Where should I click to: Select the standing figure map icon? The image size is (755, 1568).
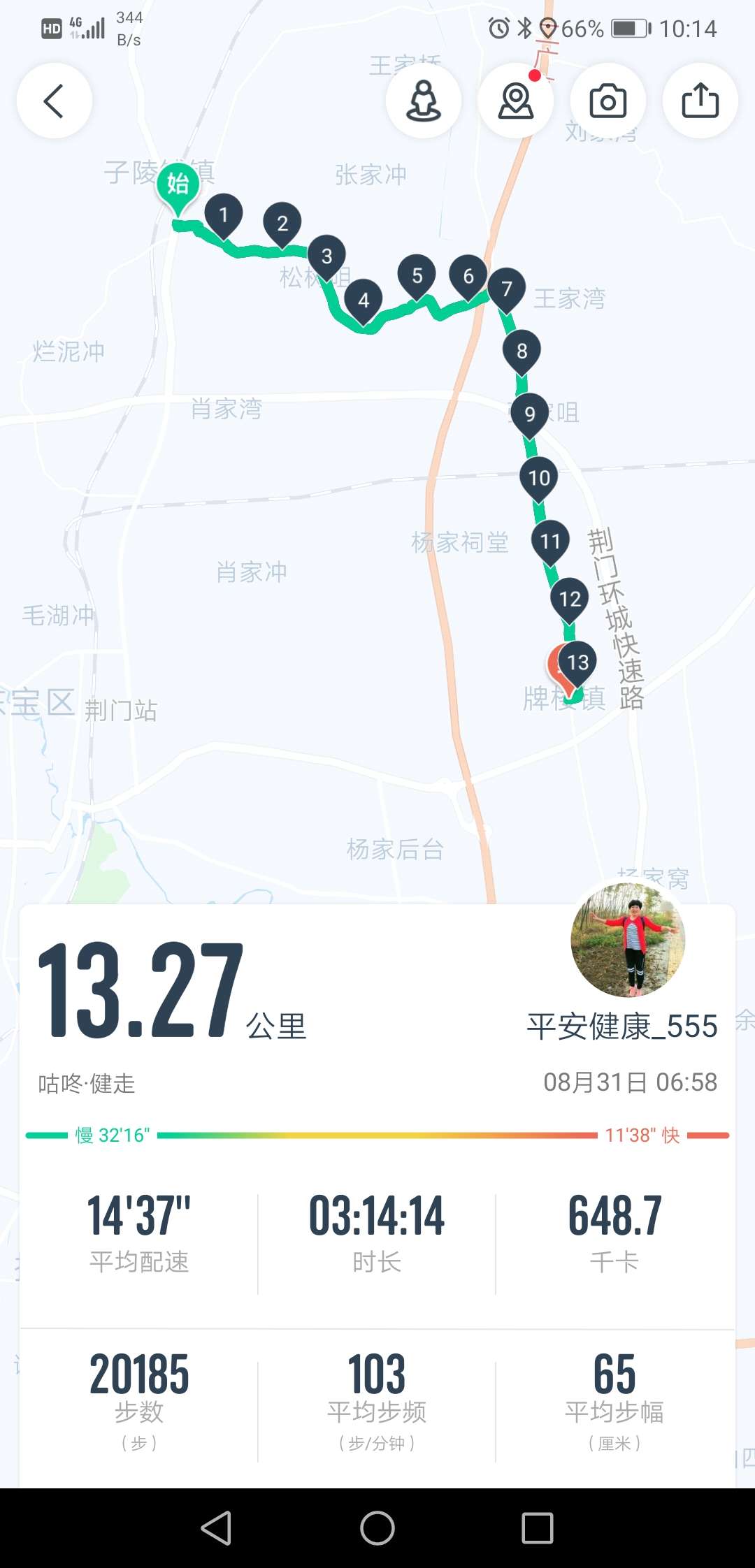point(424,101)
